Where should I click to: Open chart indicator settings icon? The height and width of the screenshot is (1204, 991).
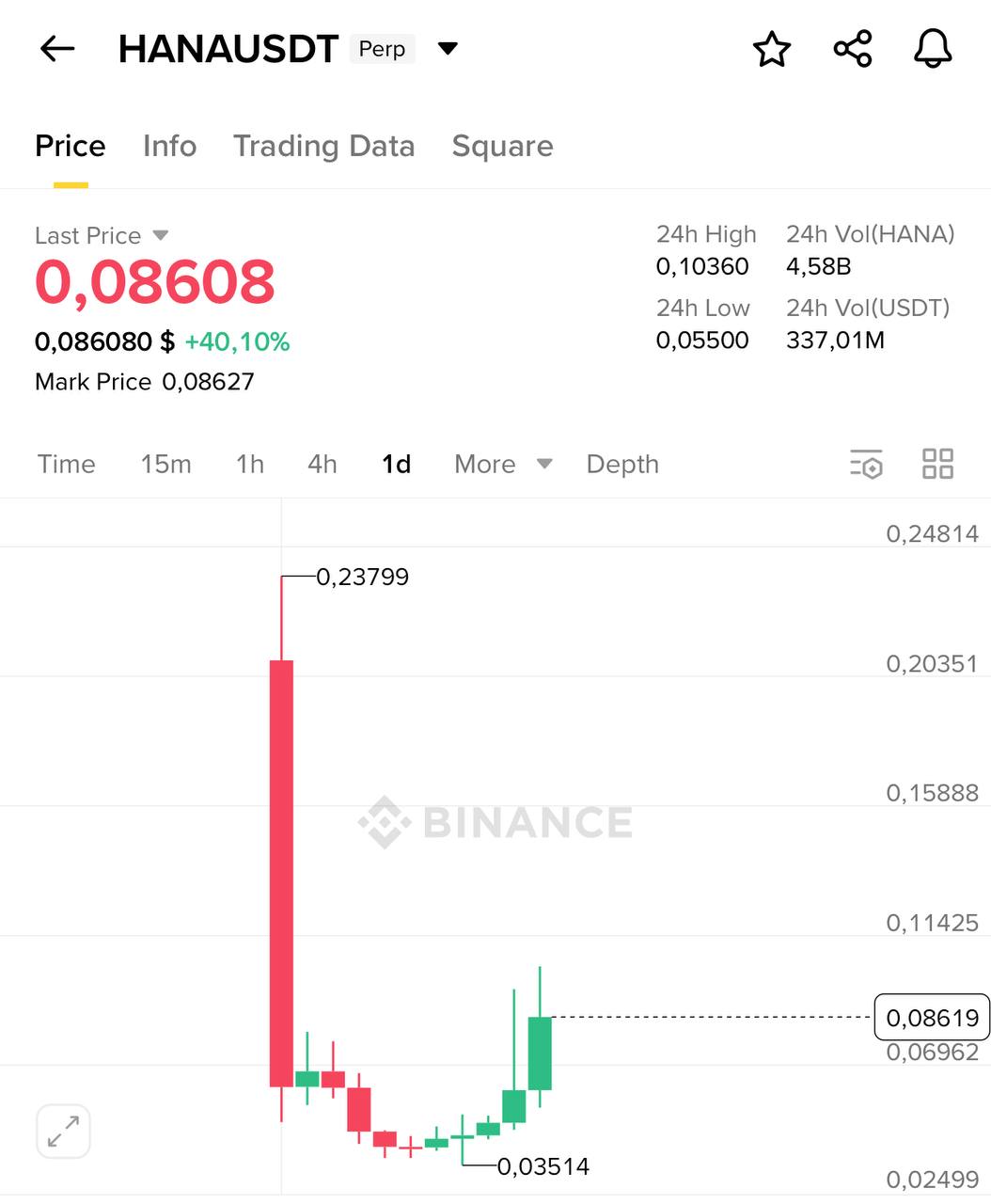[866, 464]
